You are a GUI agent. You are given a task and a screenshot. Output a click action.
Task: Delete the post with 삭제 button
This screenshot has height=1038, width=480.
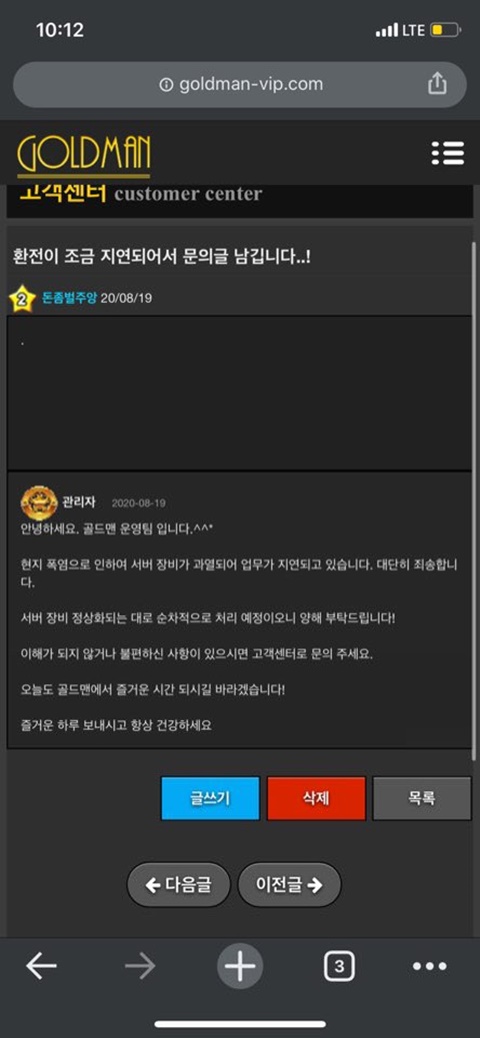[x=316, y=798]
